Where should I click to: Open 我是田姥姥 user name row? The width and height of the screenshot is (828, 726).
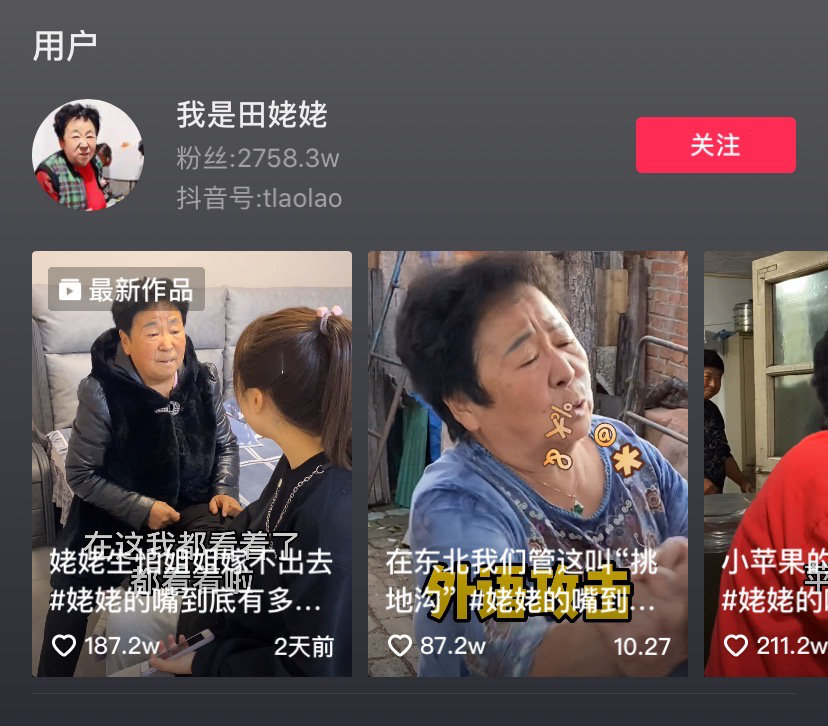pos(252,115)
